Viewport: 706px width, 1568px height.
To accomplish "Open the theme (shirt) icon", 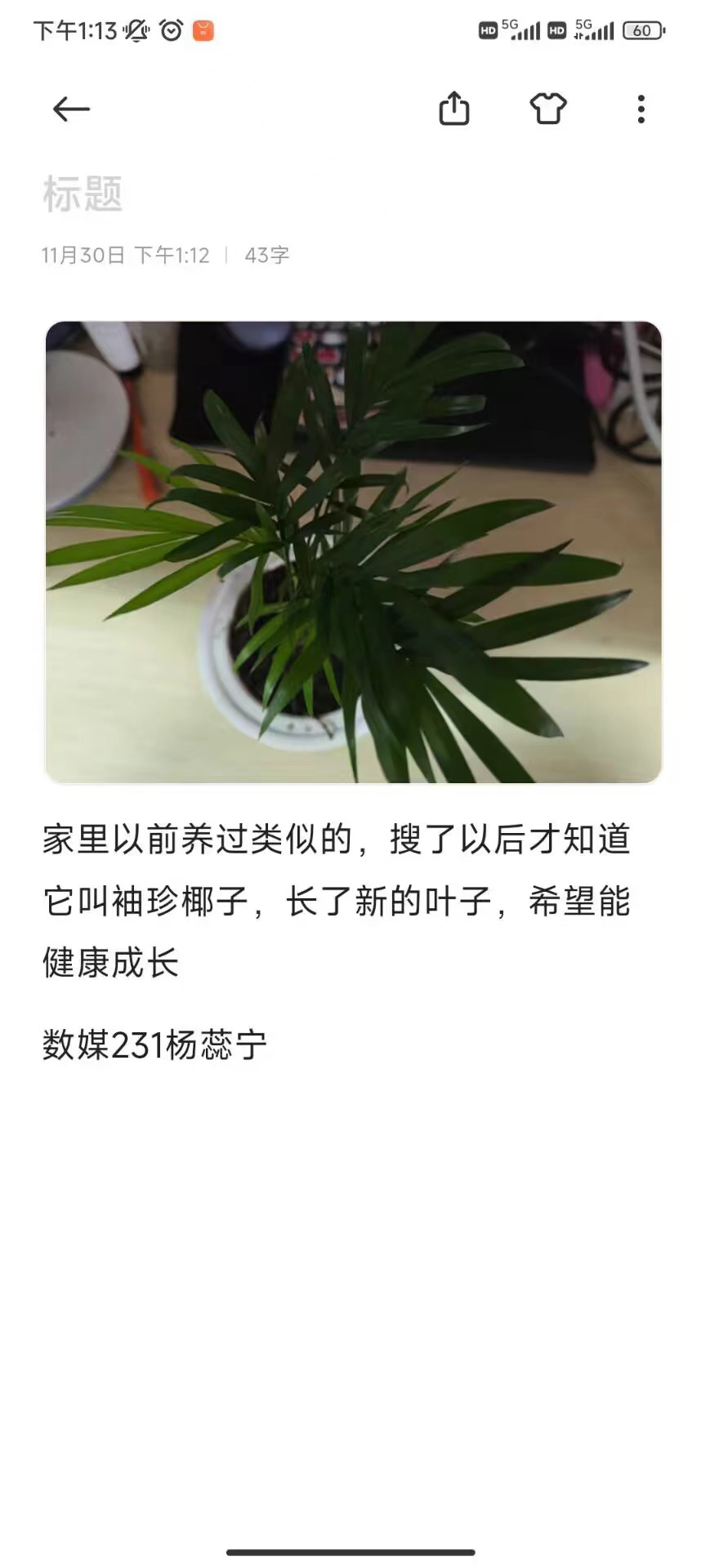I will pyautogui.click(x=547, y=109).
